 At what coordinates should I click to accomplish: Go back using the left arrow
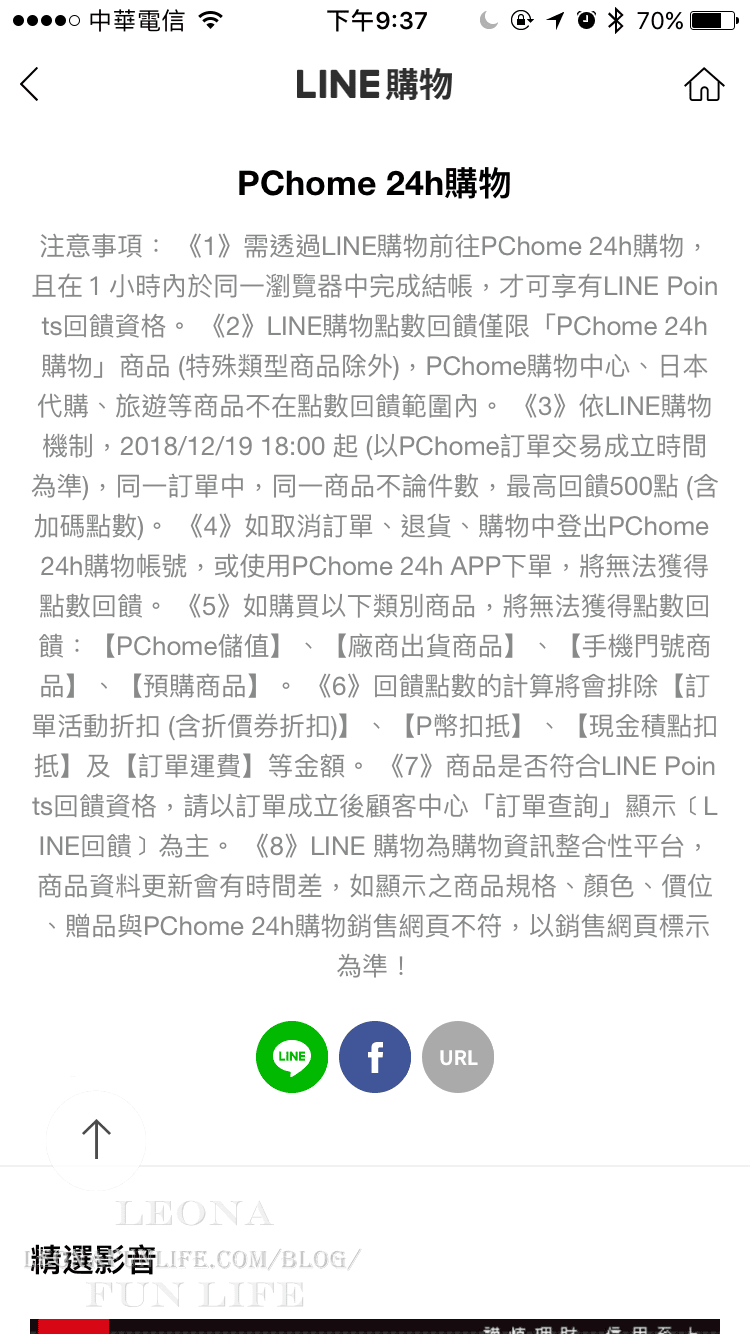click(30, 85)
